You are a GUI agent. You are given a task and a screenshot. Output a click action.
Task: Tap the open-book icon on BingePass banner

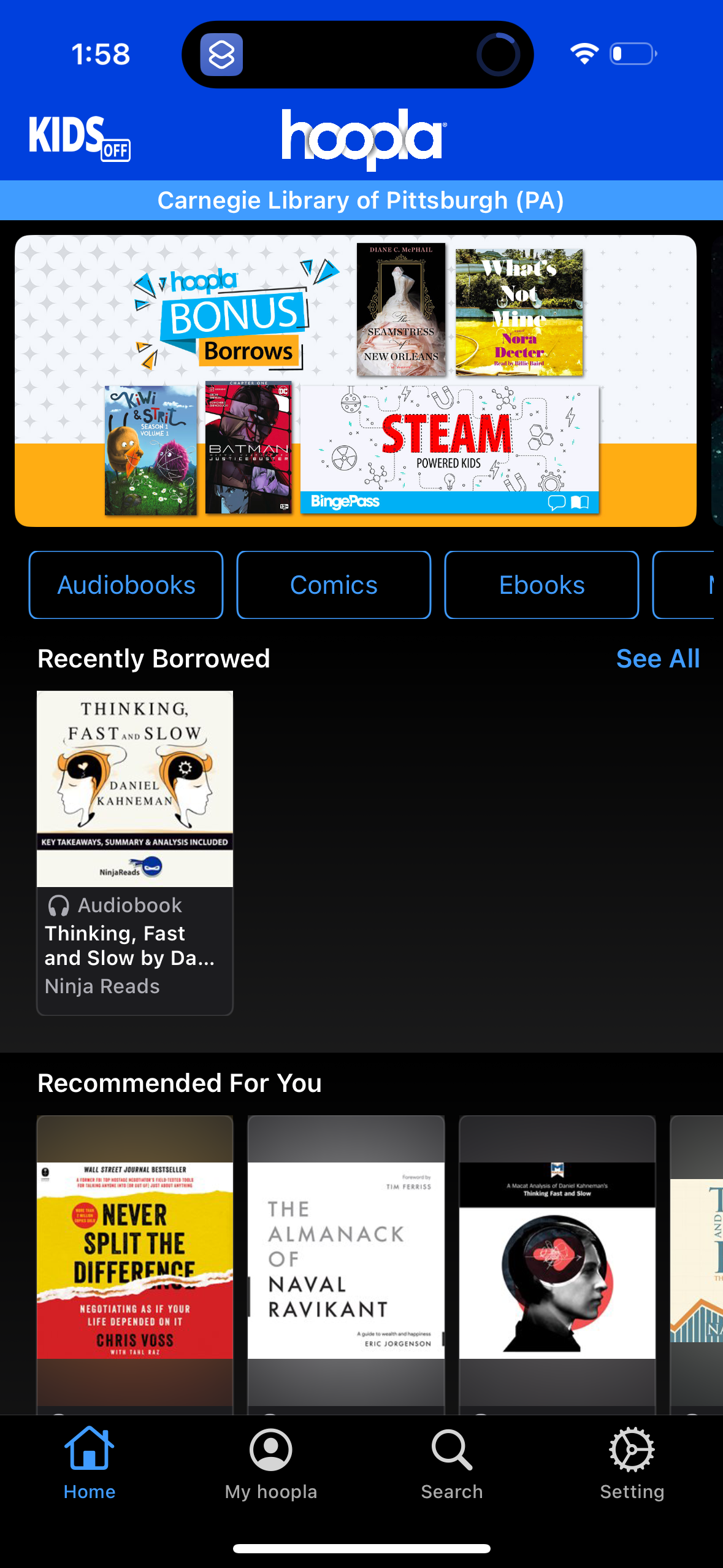click(x=579, y=502)
